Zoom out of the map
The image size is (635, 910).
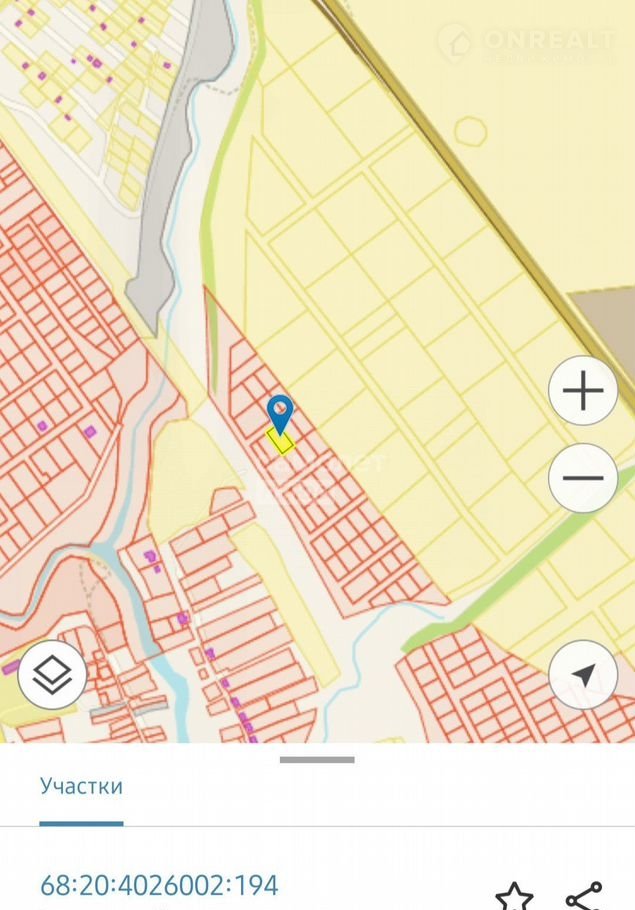(583, 478)
